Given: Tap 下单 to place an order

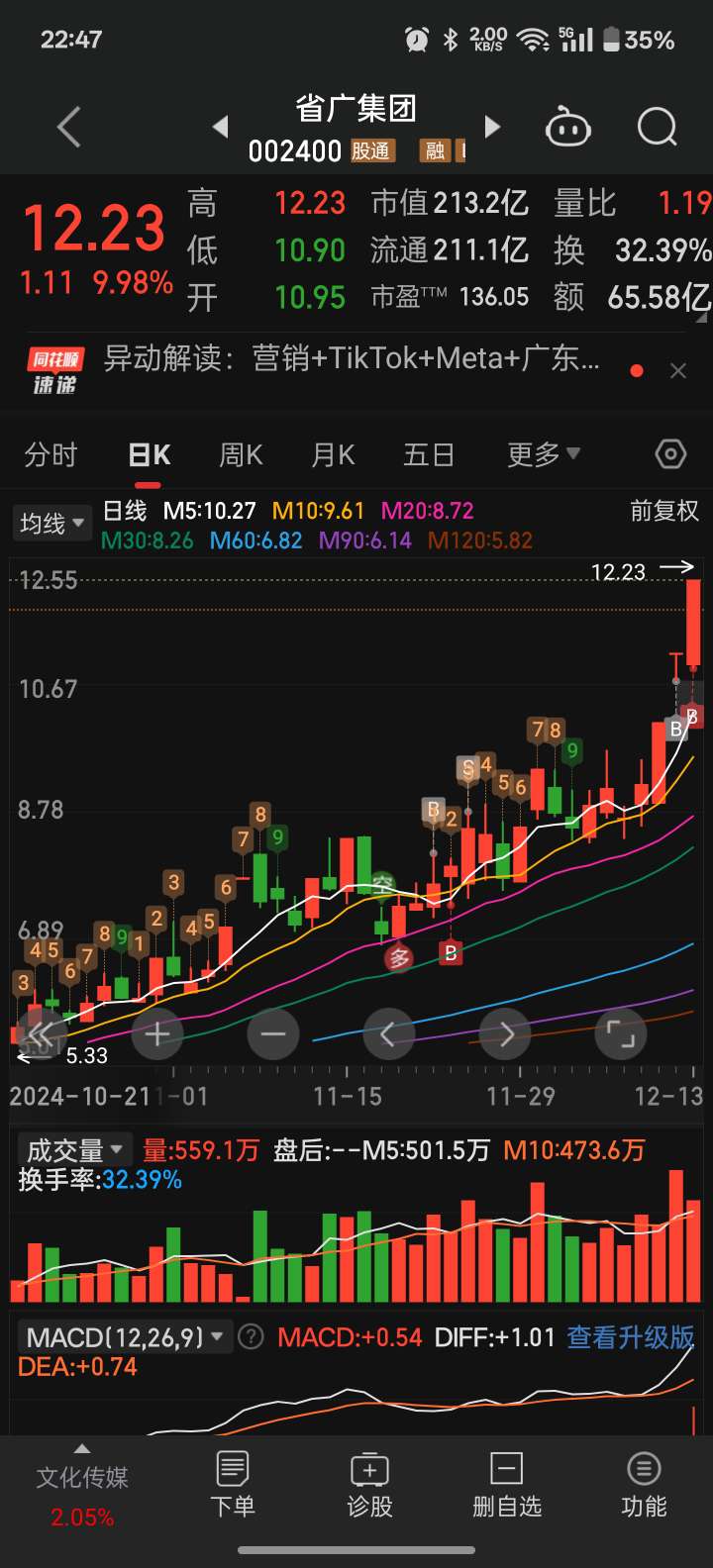Looking at the screenshot, I should pyautogui.click(x=233, y=1485).
